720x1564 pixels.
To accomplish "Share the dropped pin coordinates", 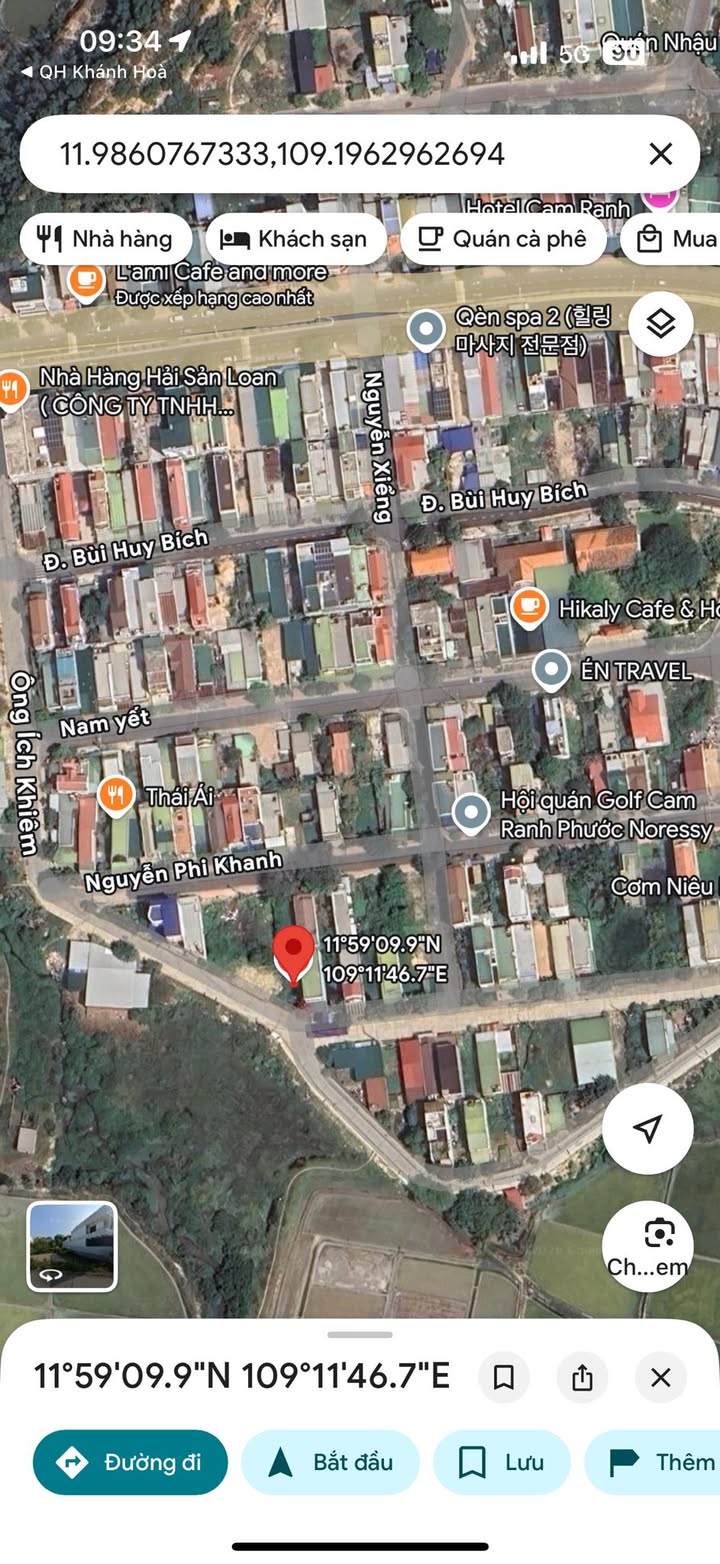I will [582, 1377].
